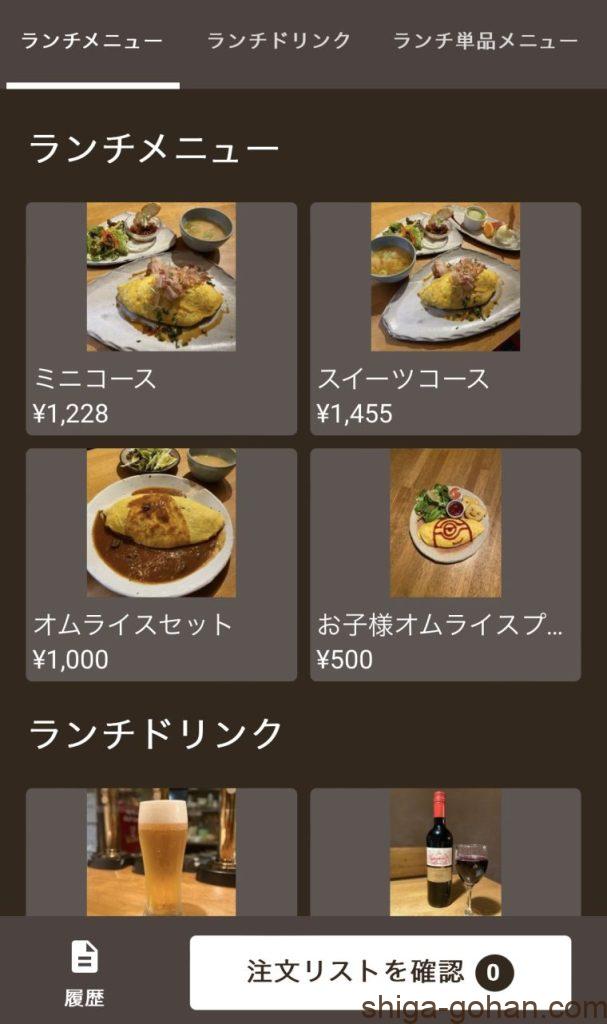The image size is (607, 1024).
Task: Open the ランチ単品メニュー tab
Action: coord(485,42)
